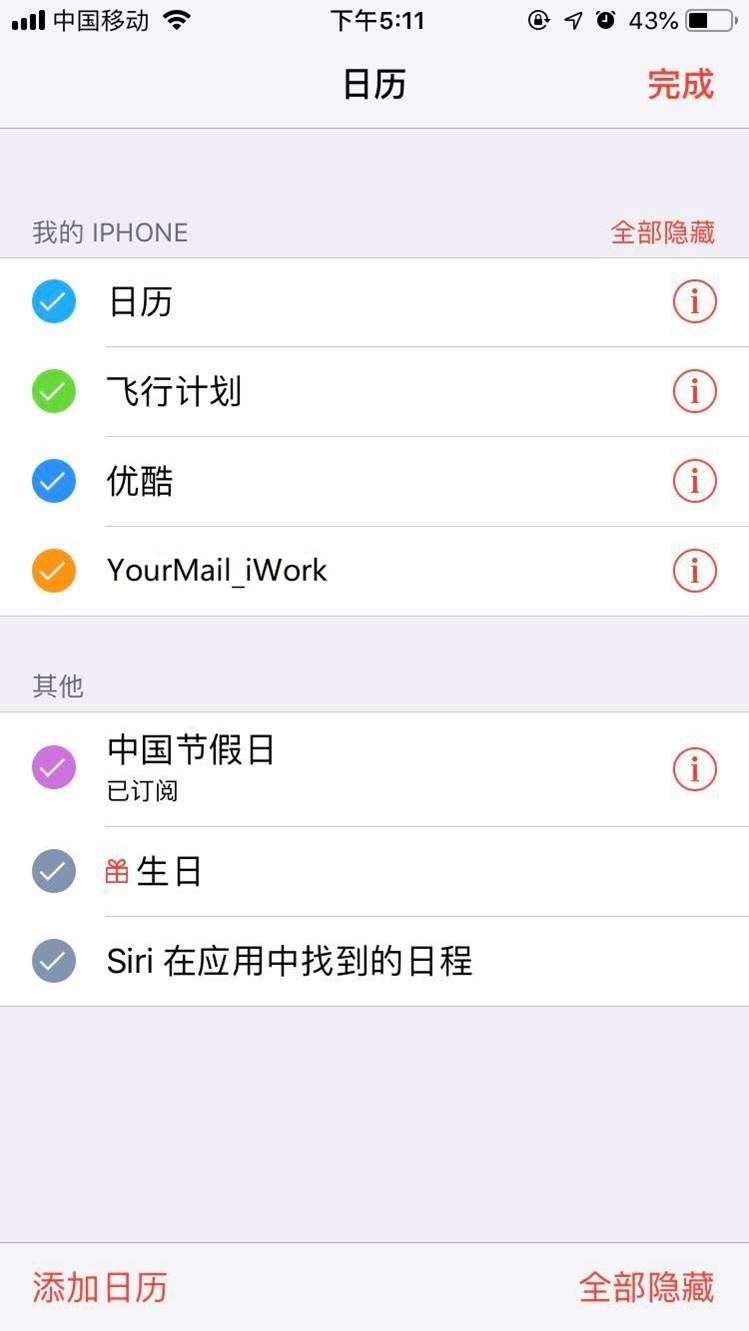Uncheck the 飞行计划 calendar

(x=54, y=391)
